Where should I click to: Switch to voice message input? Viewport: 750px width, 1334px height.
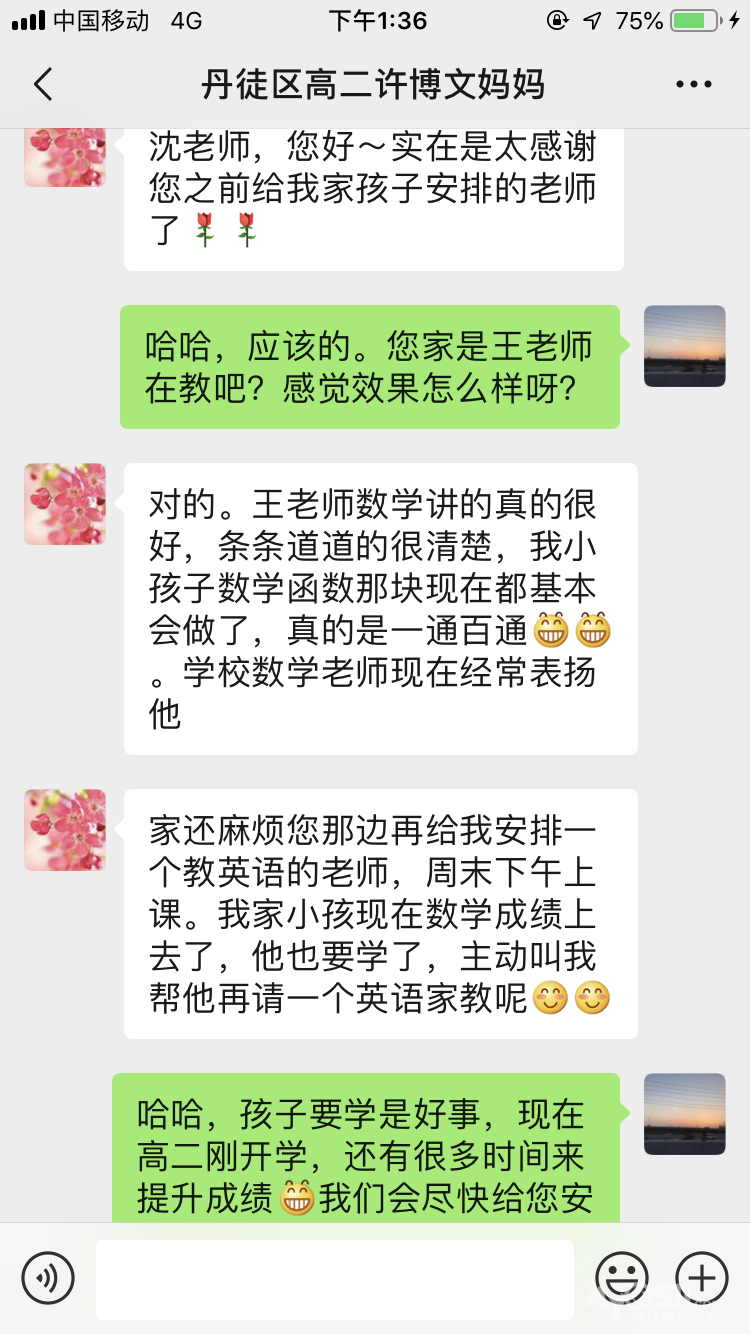(x=48, y=1278)
